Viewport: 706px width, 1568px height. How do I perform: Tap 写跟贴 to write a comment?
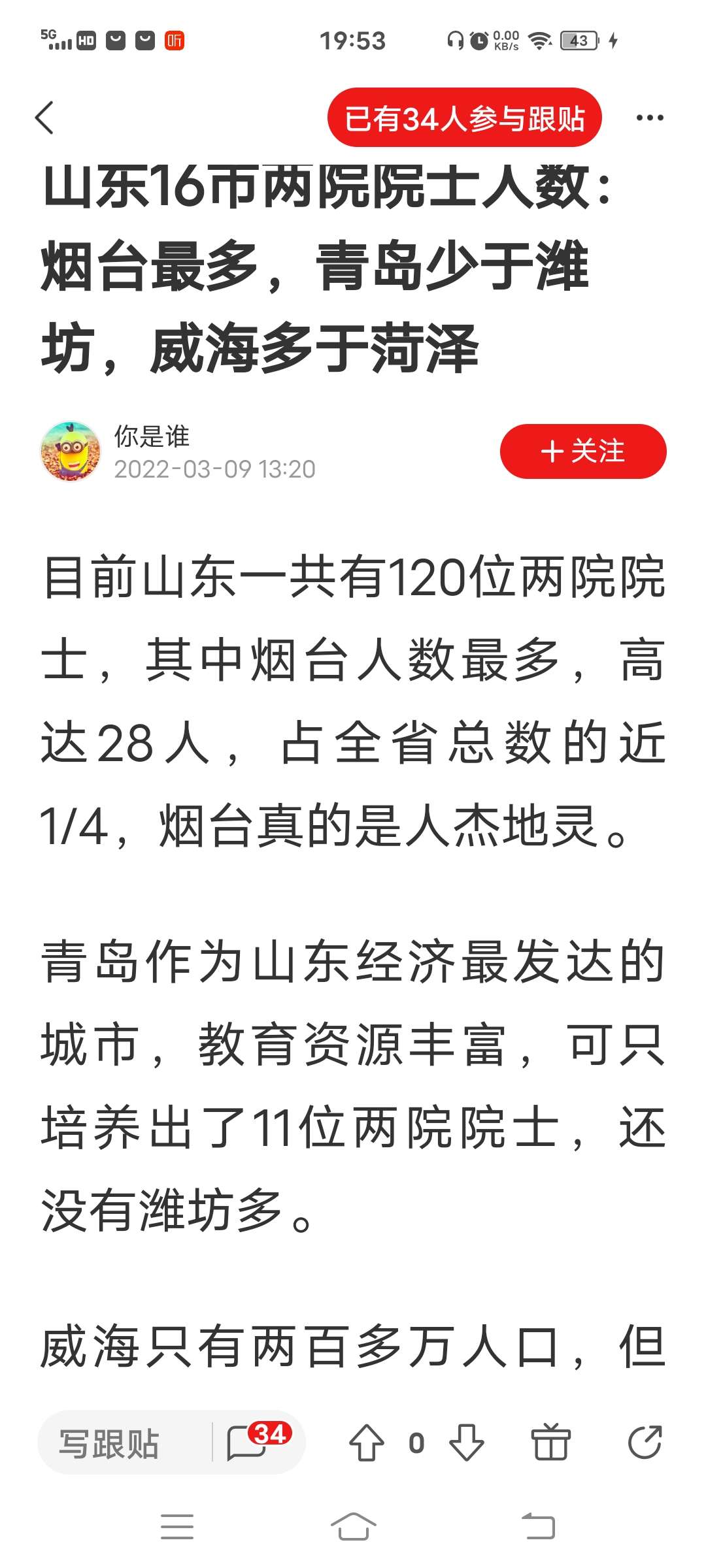(110, 1443)
